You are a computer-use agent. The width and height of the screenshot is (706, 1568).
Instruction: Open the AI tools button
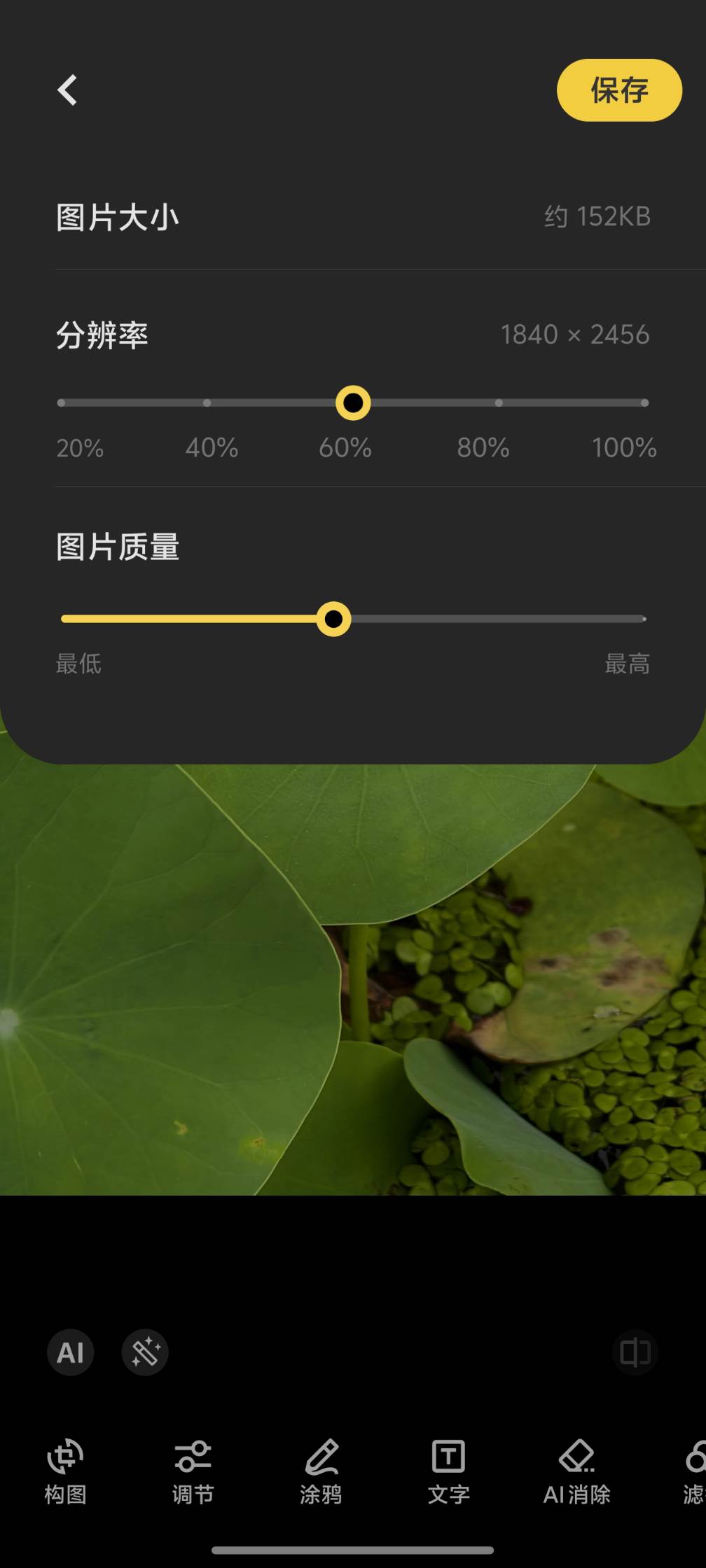[70, 1352]
